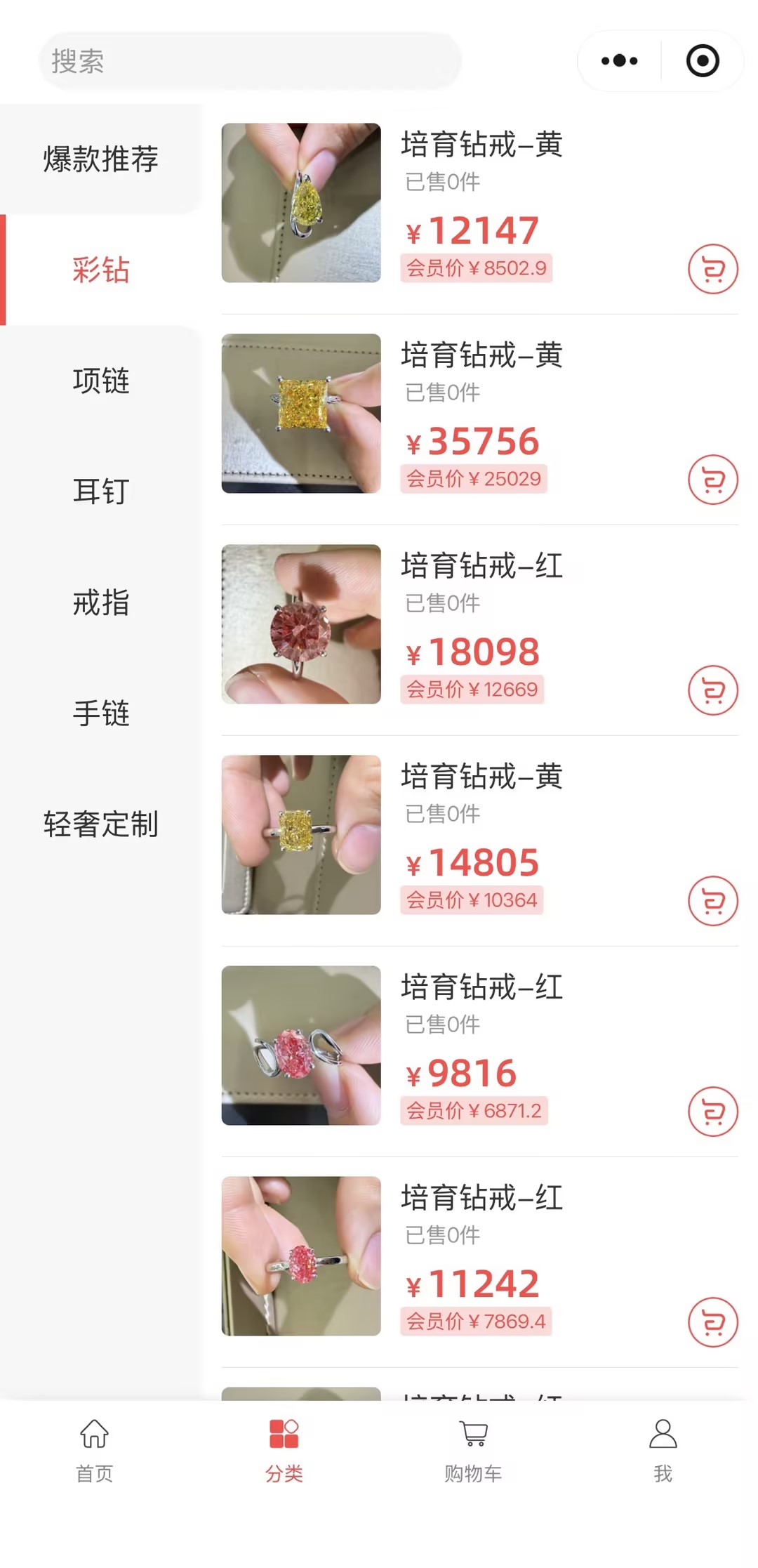
Task: View the 轻奢定制 category
Action: (x=100, y=824)
